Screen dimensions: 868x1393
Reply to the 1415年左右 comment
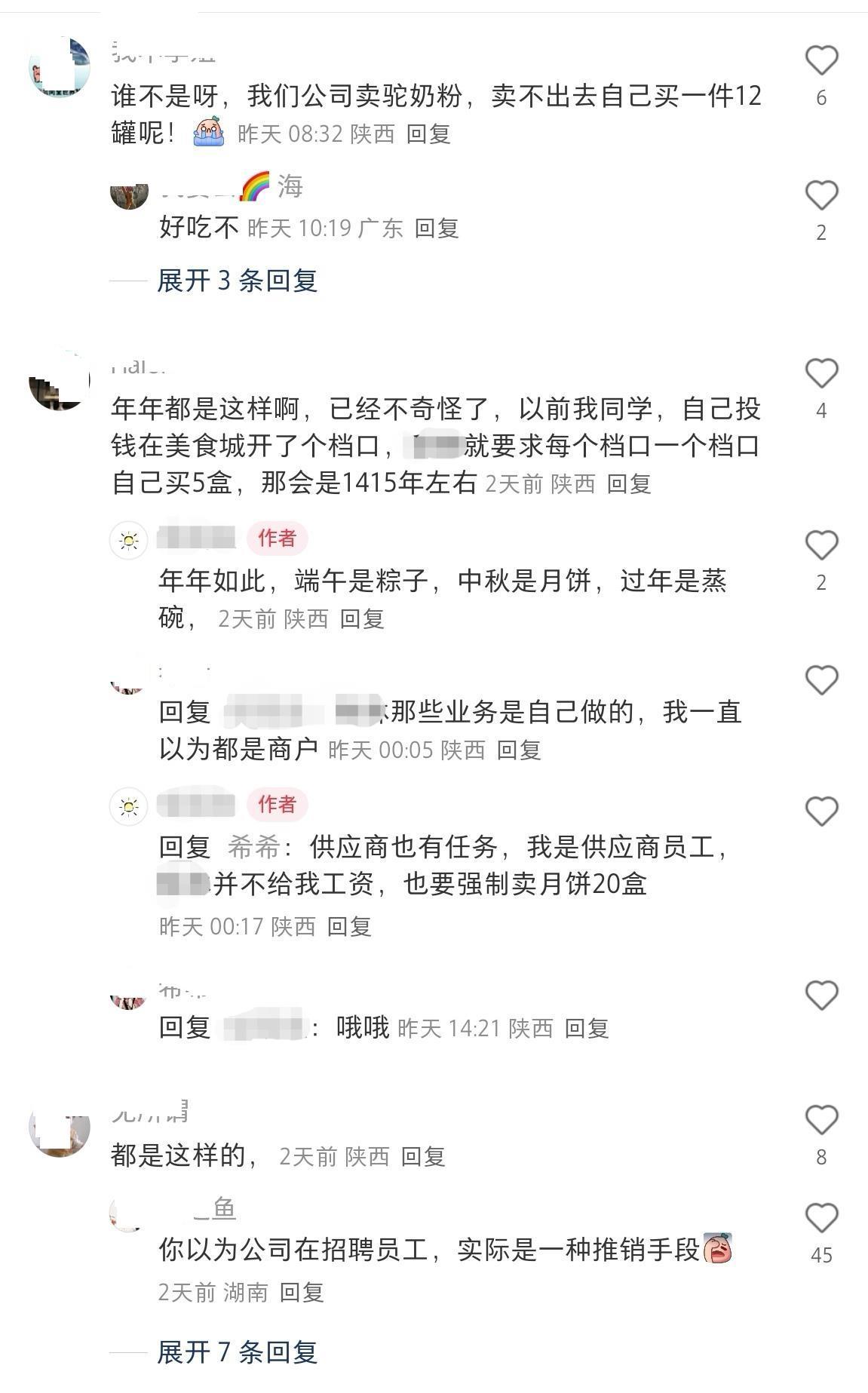(x=629, y=483)
